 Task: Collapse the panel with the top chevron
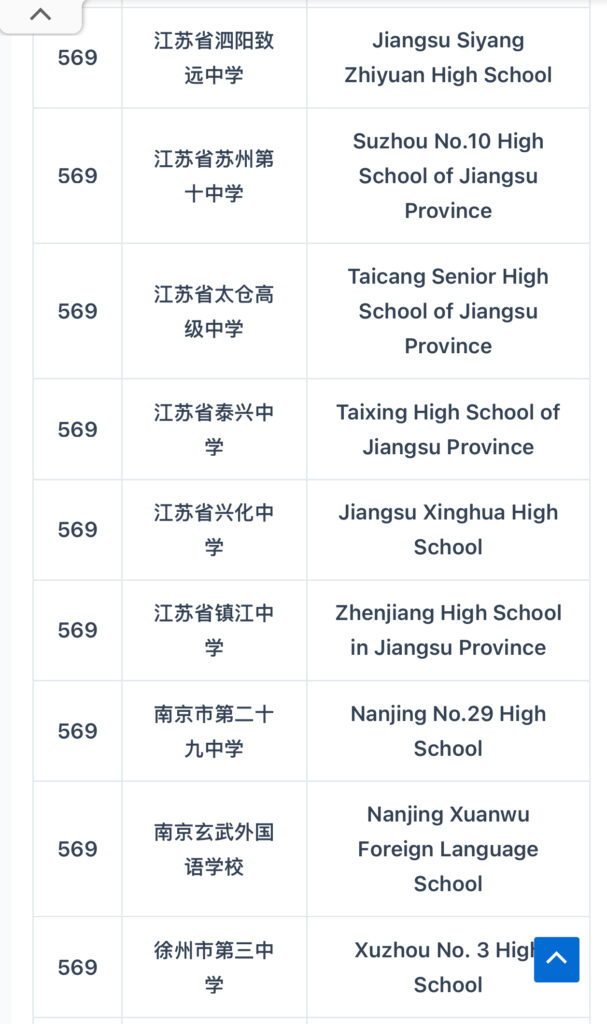(41, 15)
